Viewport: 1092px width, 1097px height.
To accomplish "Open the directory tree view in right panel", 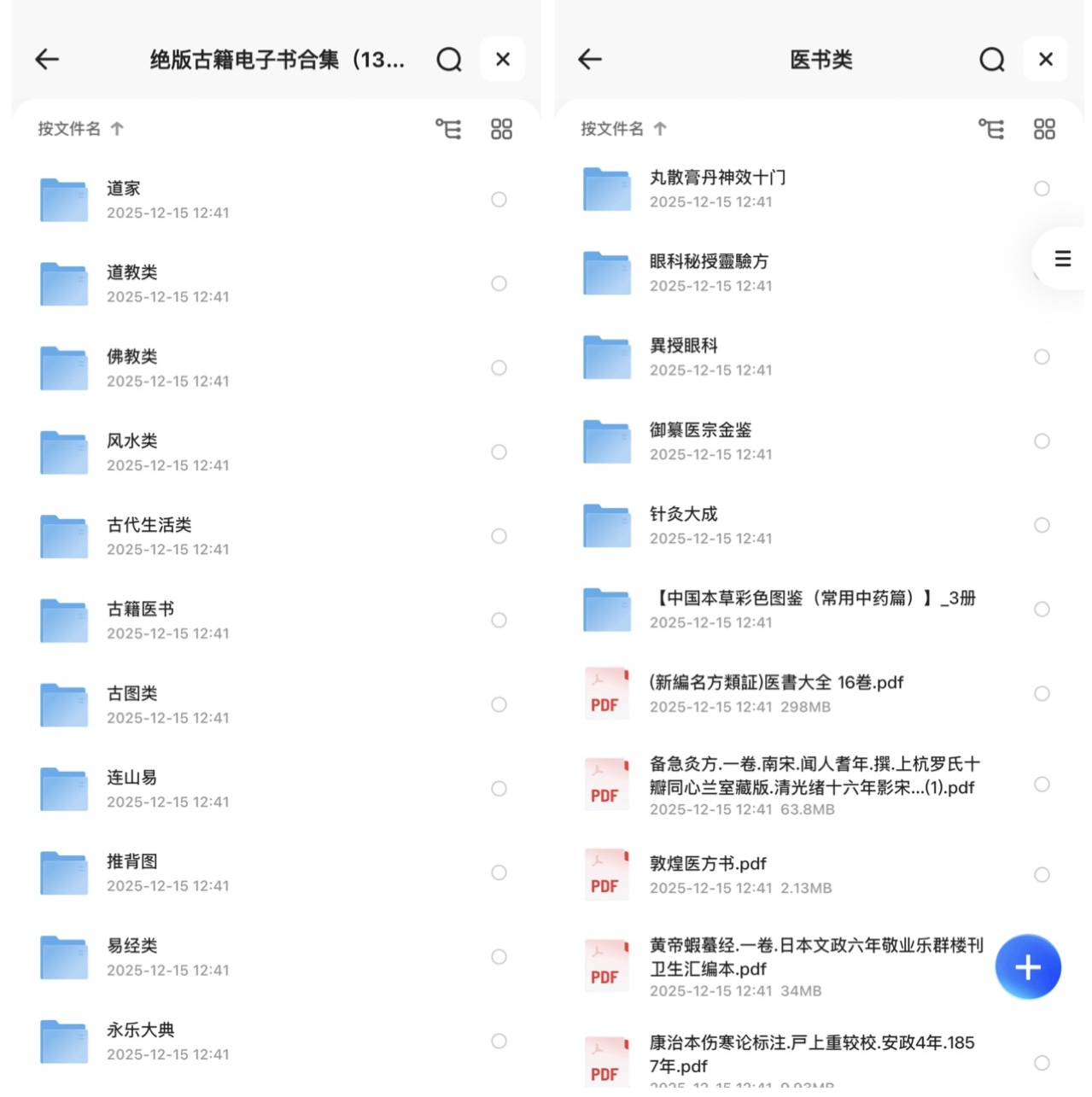I will 990,128.
